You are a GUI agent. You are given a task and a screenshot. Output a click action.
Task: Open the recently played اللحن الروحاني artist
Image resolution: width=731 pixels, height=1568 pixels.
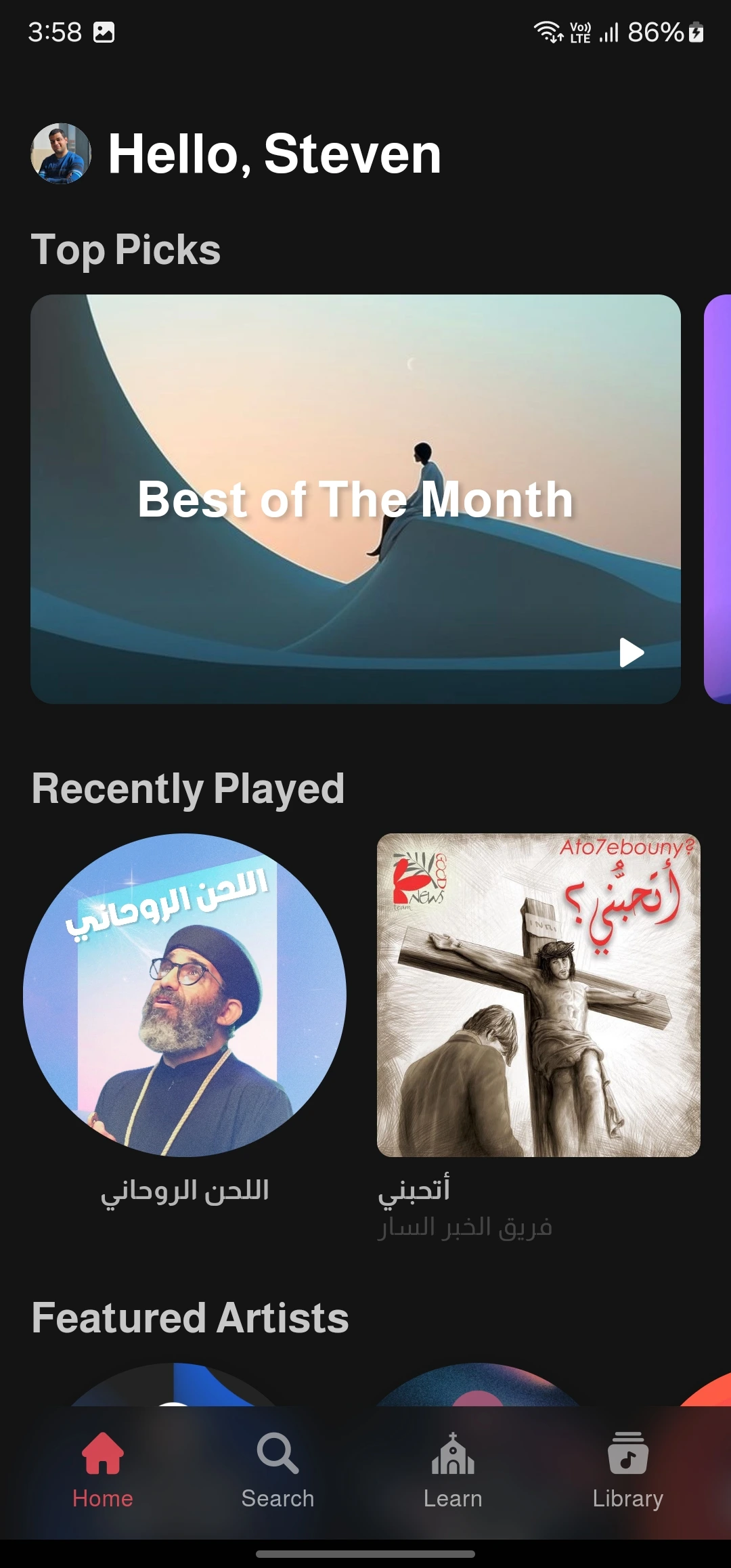coord(185,995)
